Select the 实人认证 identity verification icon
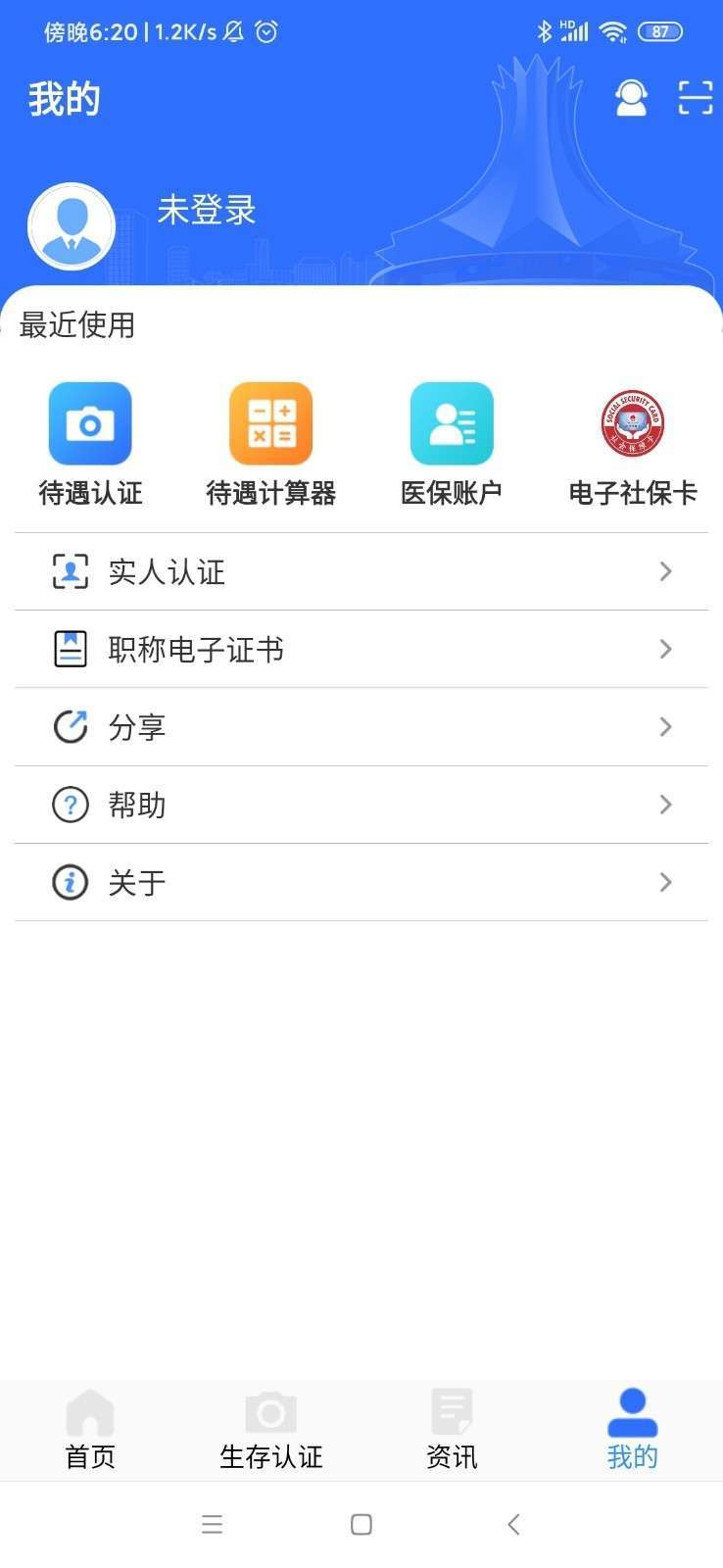 [x=70, y=571]
